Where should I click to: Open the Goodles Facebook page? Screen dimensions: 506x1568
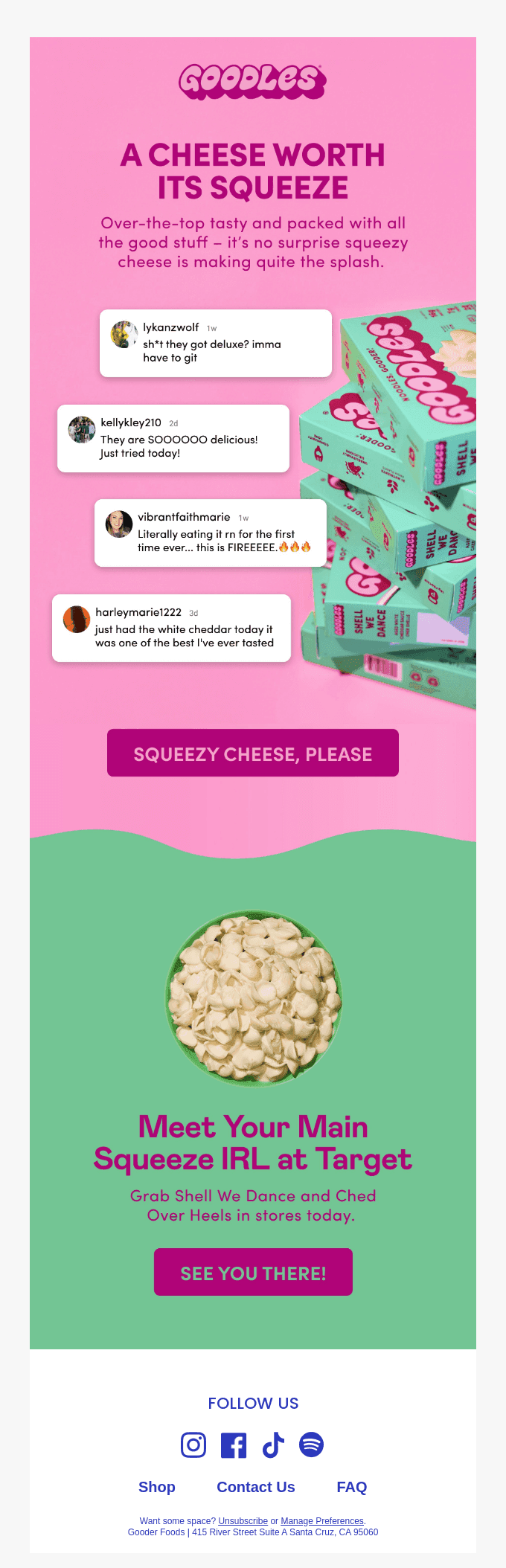coord(234,1445)
